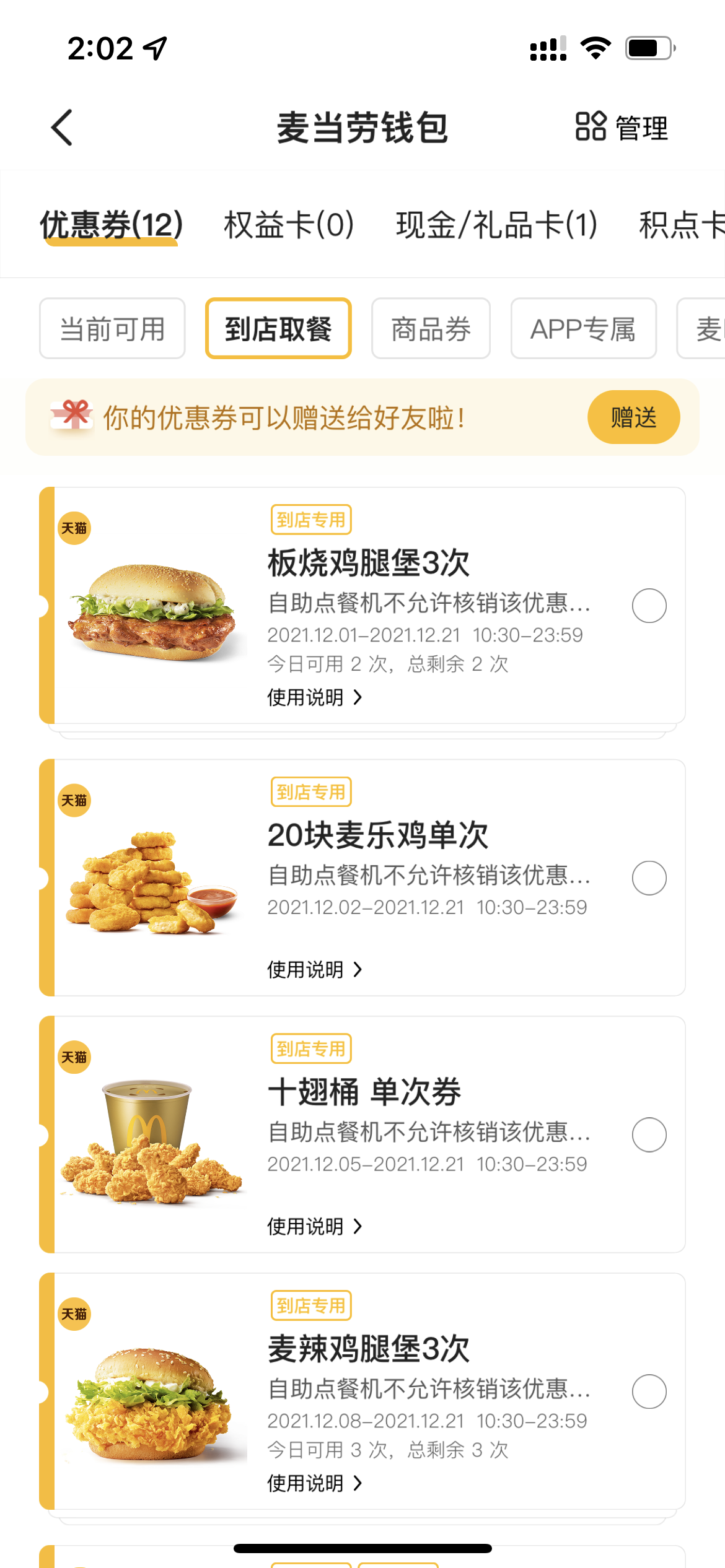Tap the 赠送 button to gift coupons

(x=633, y=417)
